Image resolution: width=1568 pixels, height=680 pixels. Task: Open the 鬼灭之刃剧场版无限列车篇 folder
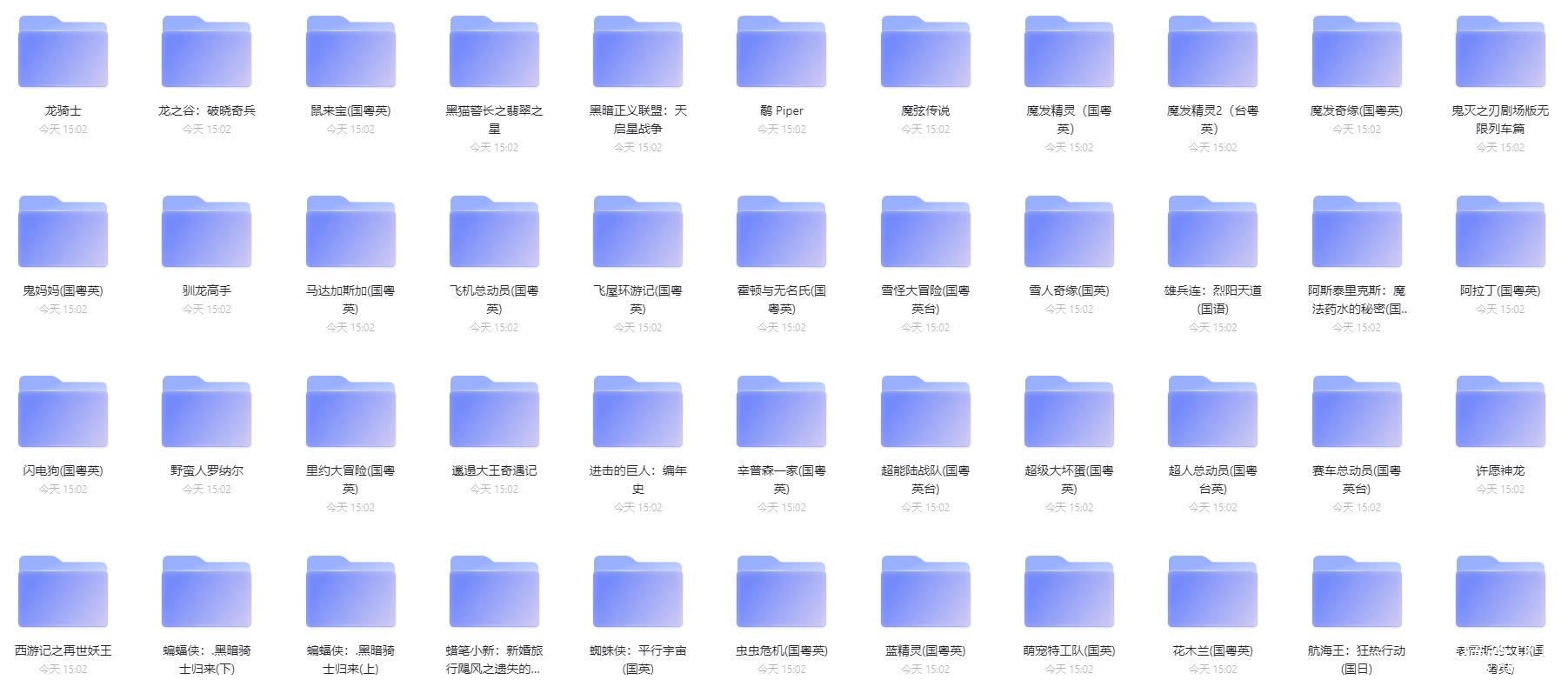[x=1500, y=52]
